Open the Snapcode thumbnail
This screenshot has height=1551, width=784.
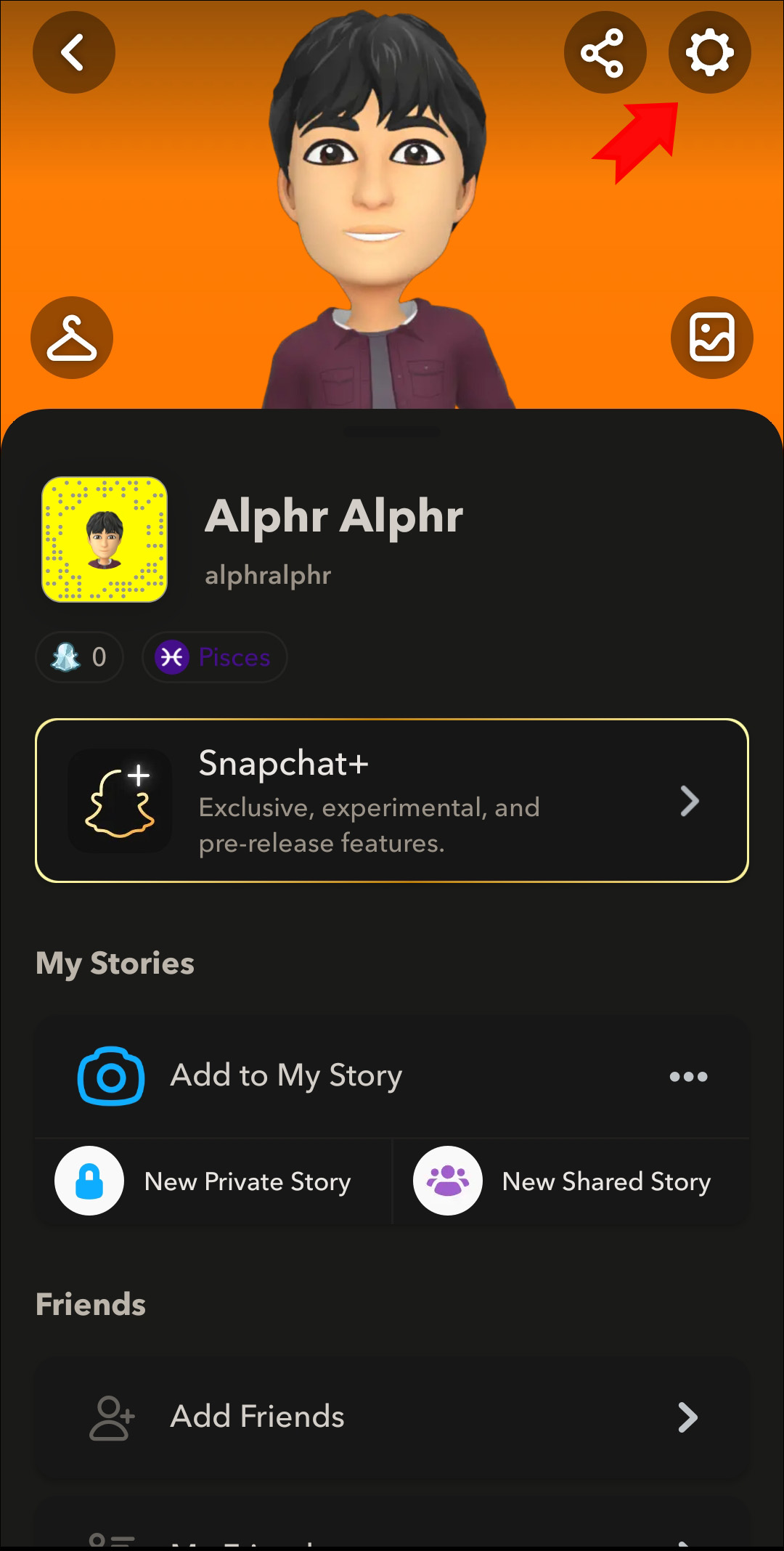pos(105,540)
